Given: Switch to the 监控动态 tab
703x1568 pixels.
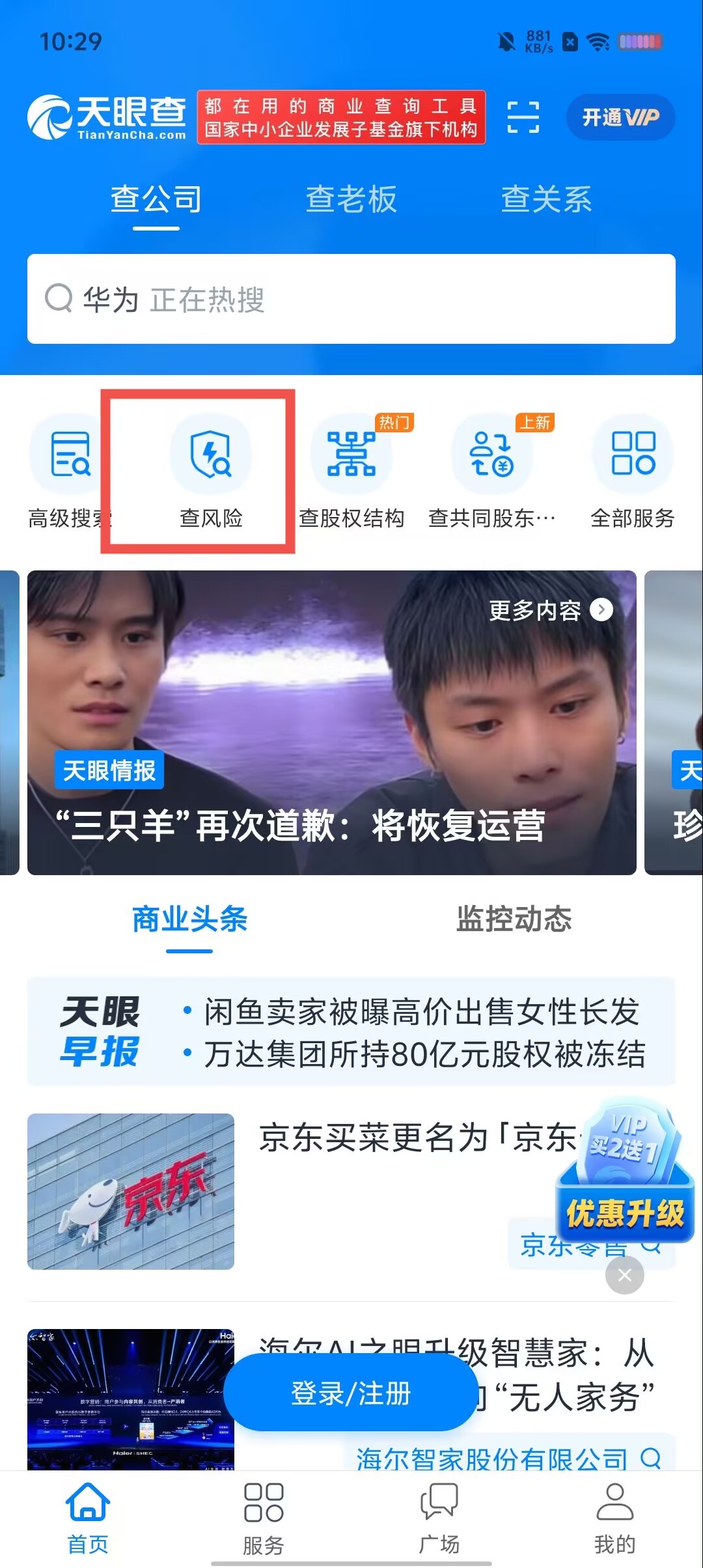Looking at the screenshot, I should click(514, 919).
